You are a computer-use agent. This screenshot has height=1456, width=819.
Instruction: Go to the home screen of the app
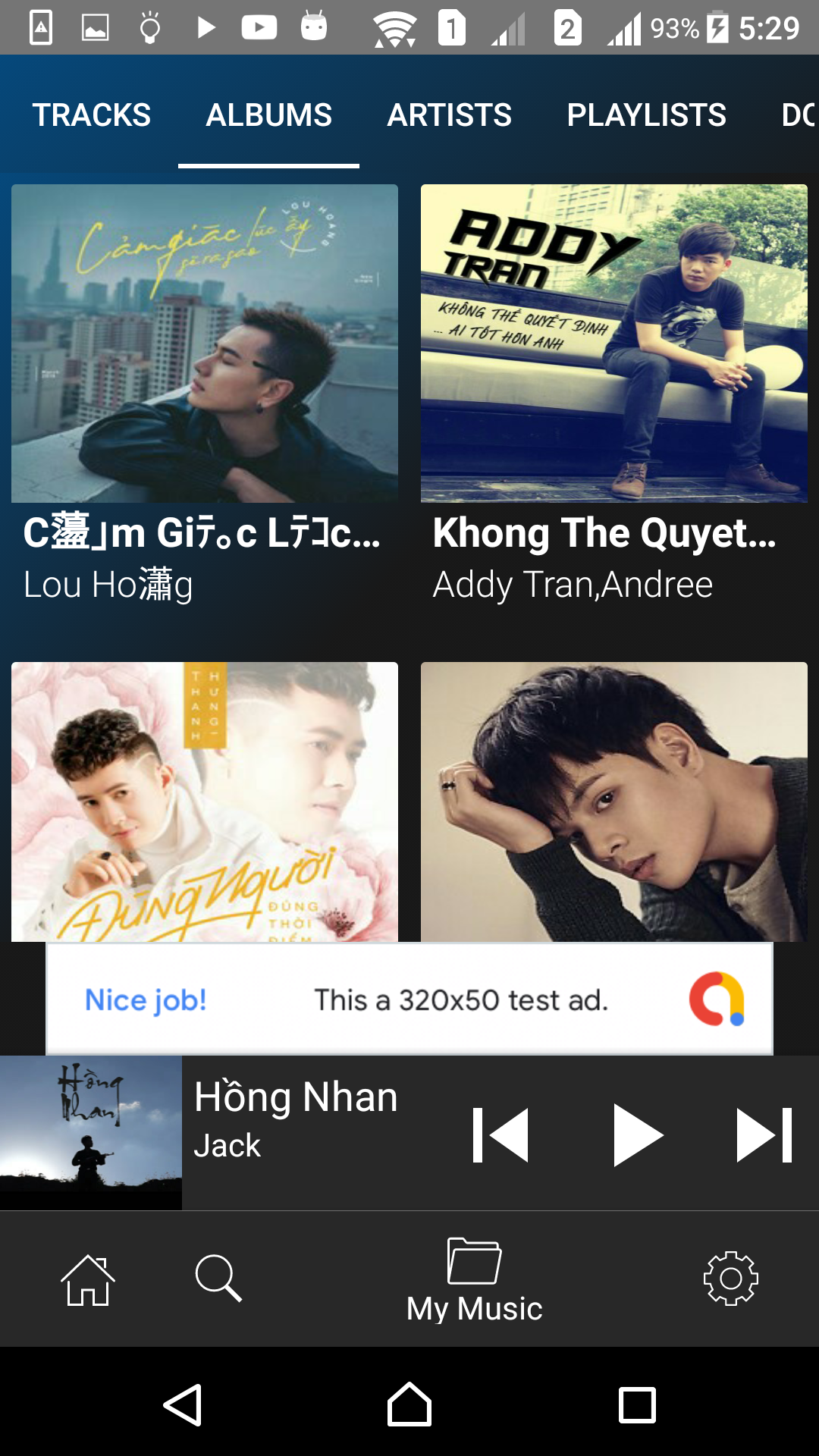88,1280
